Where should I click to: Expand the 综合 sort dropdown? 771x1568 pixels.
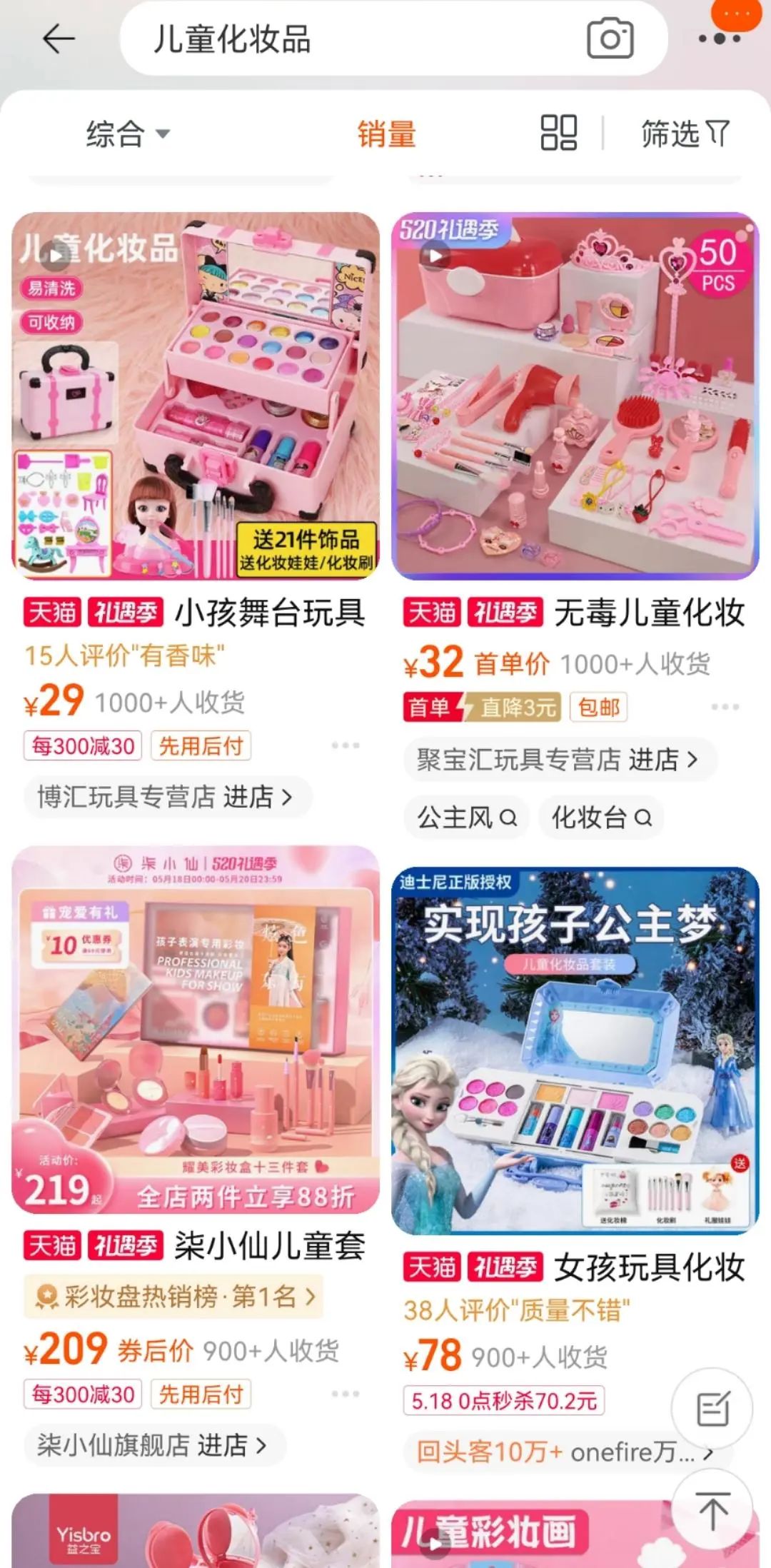pos(127,134)
